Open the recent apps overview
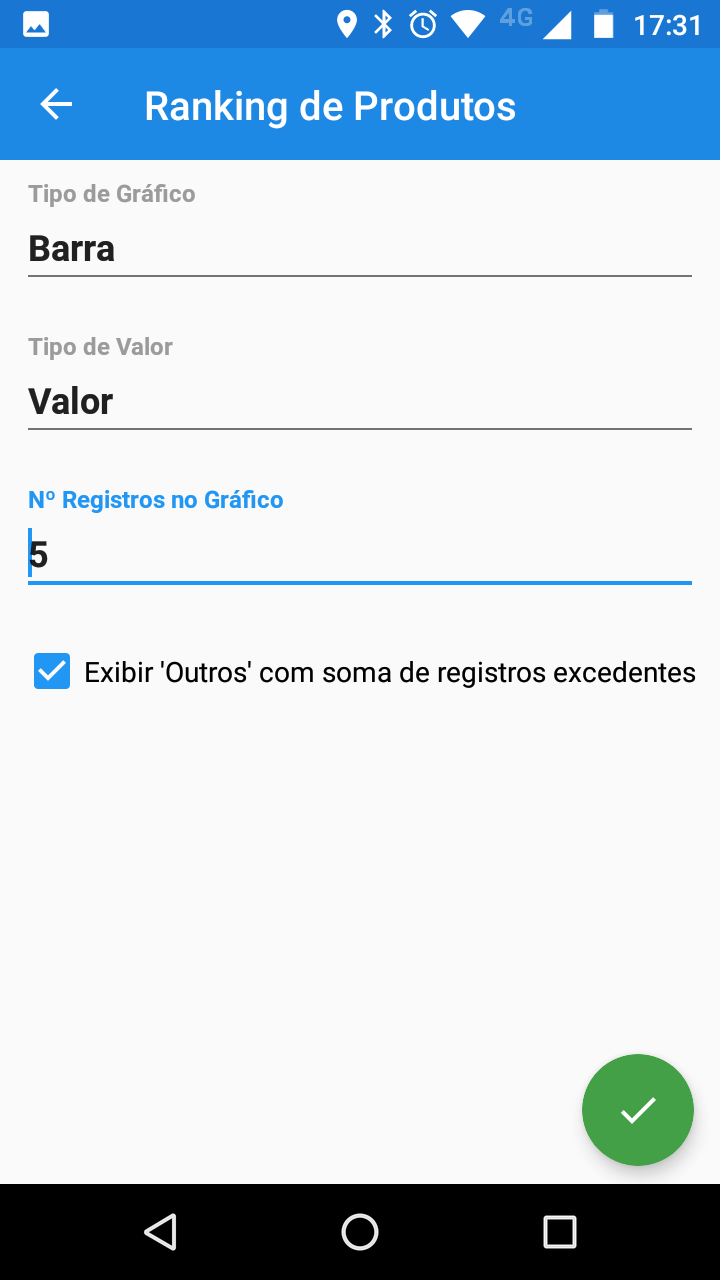Viewport: 720px width, 1280px height. pyautogui.click(x=559, y=1232)
